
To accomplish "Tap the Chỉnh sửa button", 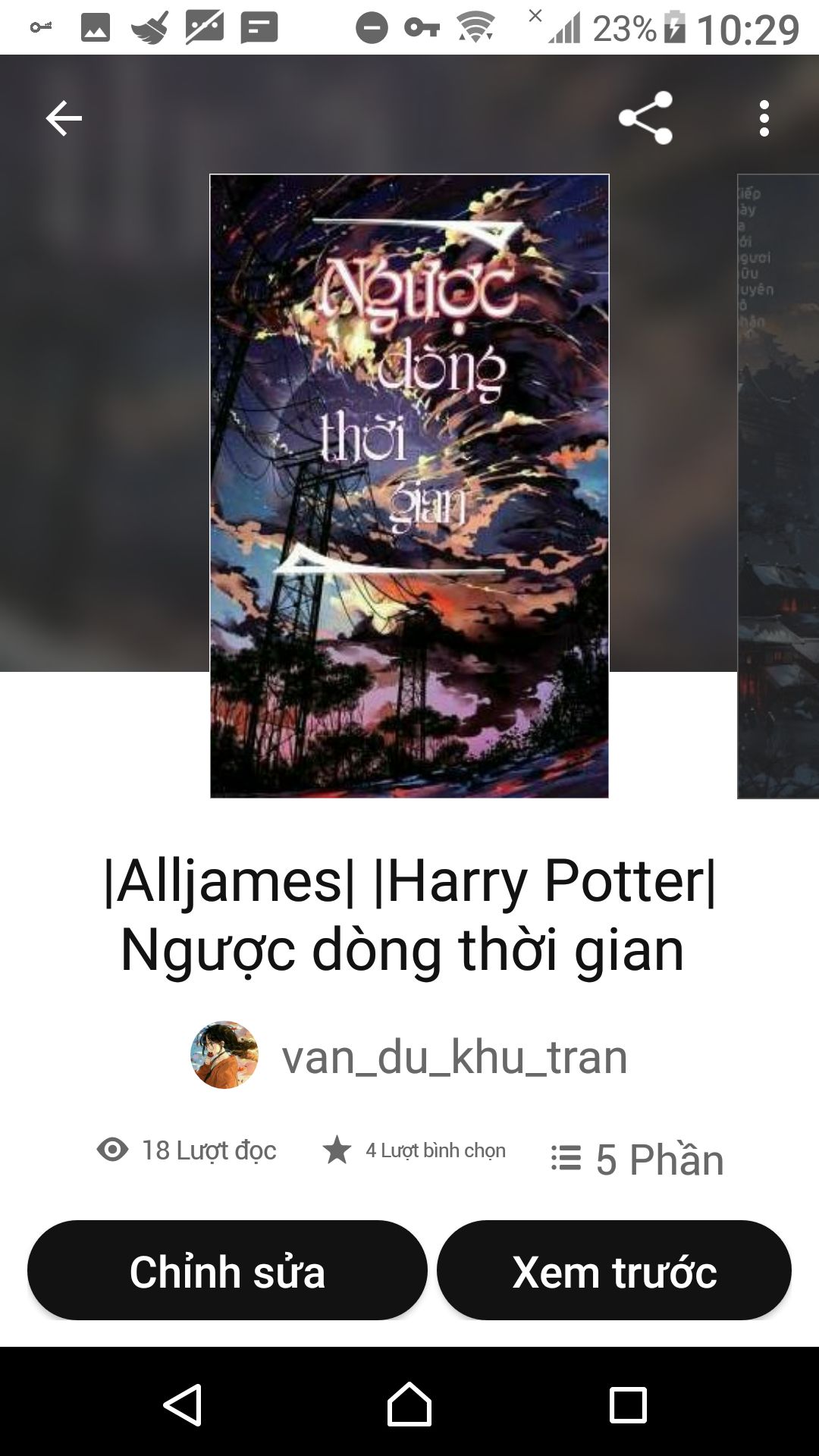I will (227, 1271).
